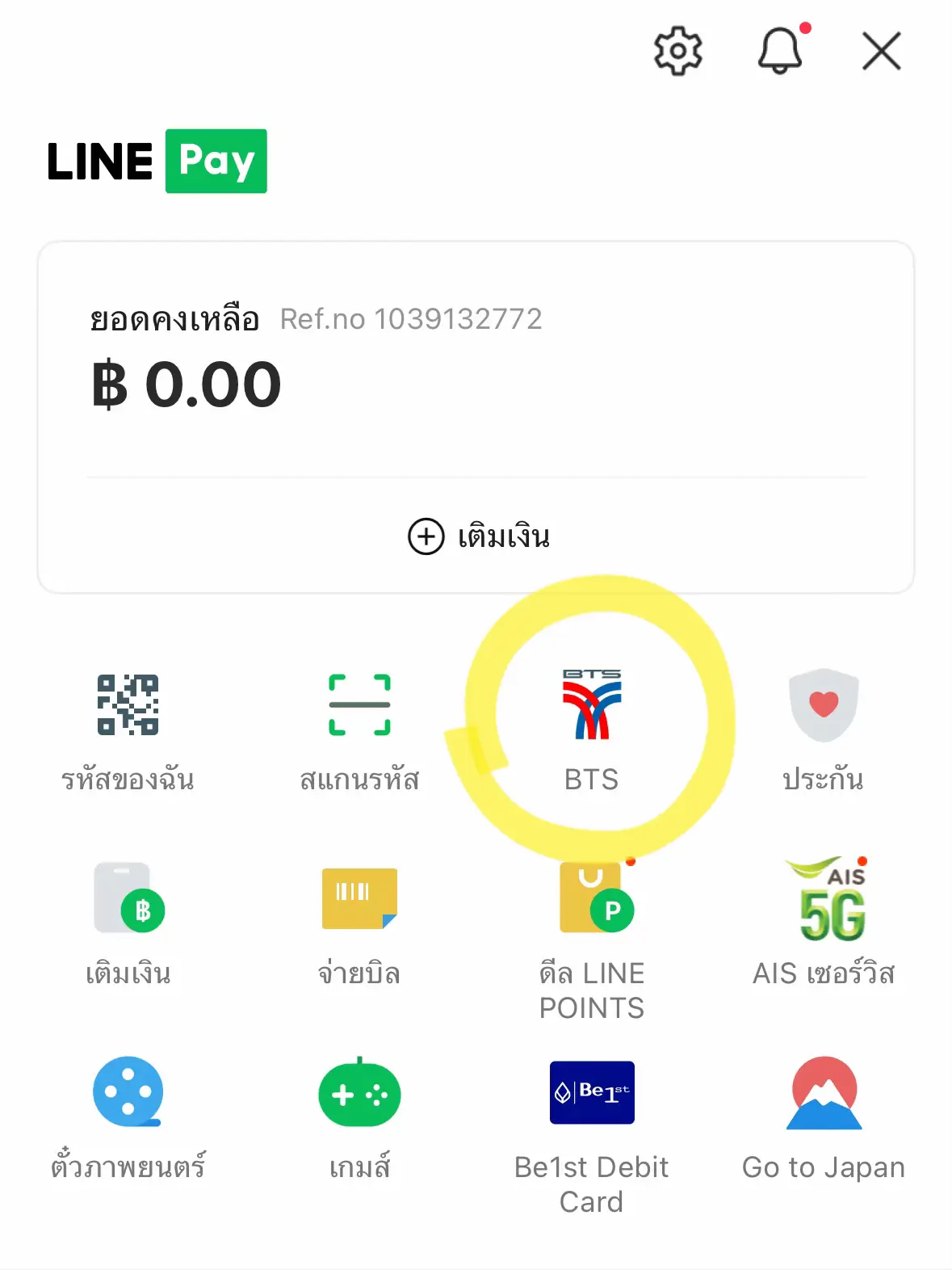Select the Ref.no 1039132772 text
Screen dimensions: 952x1270
coord(410,319)
